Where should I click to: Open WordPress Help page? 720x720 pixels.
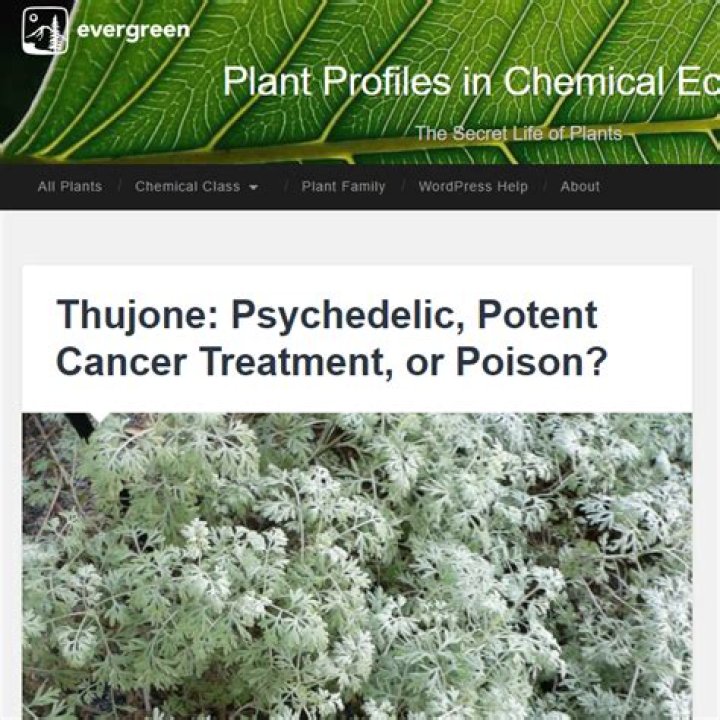(473, 186)
